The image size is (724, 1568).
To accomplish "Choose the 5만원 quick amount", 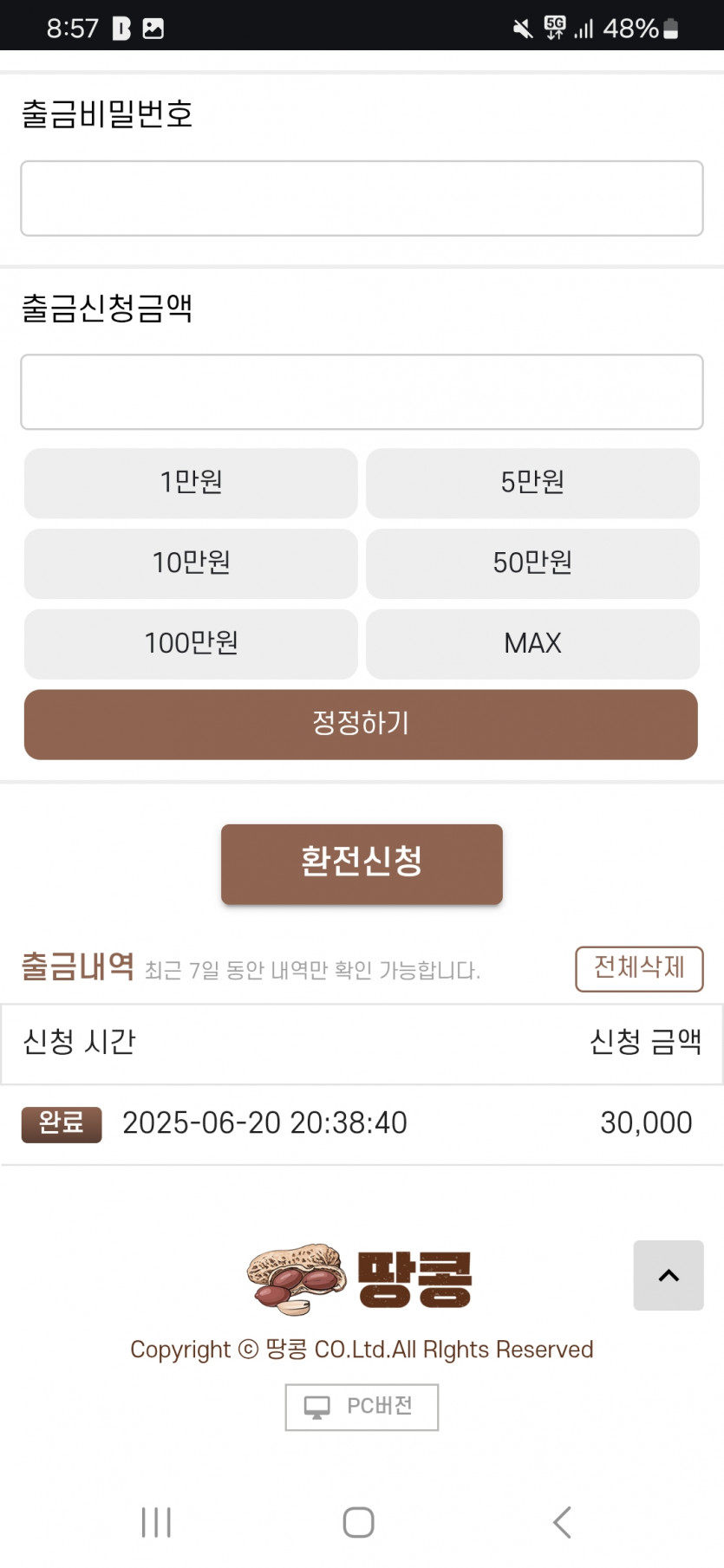I will pos(532,483).
